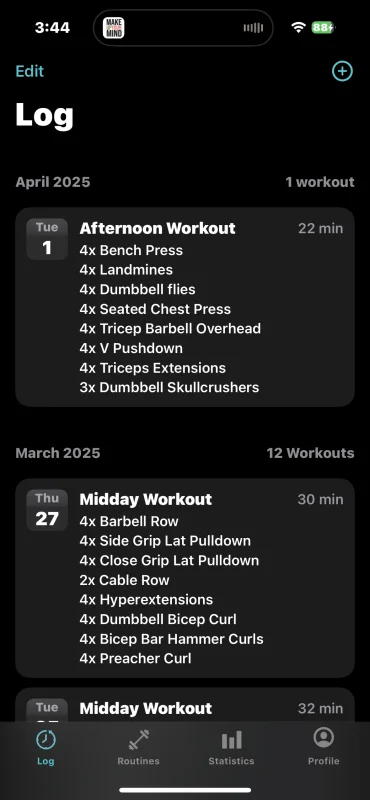Open the Afternoon Workout from April 1

coord(185,307)
